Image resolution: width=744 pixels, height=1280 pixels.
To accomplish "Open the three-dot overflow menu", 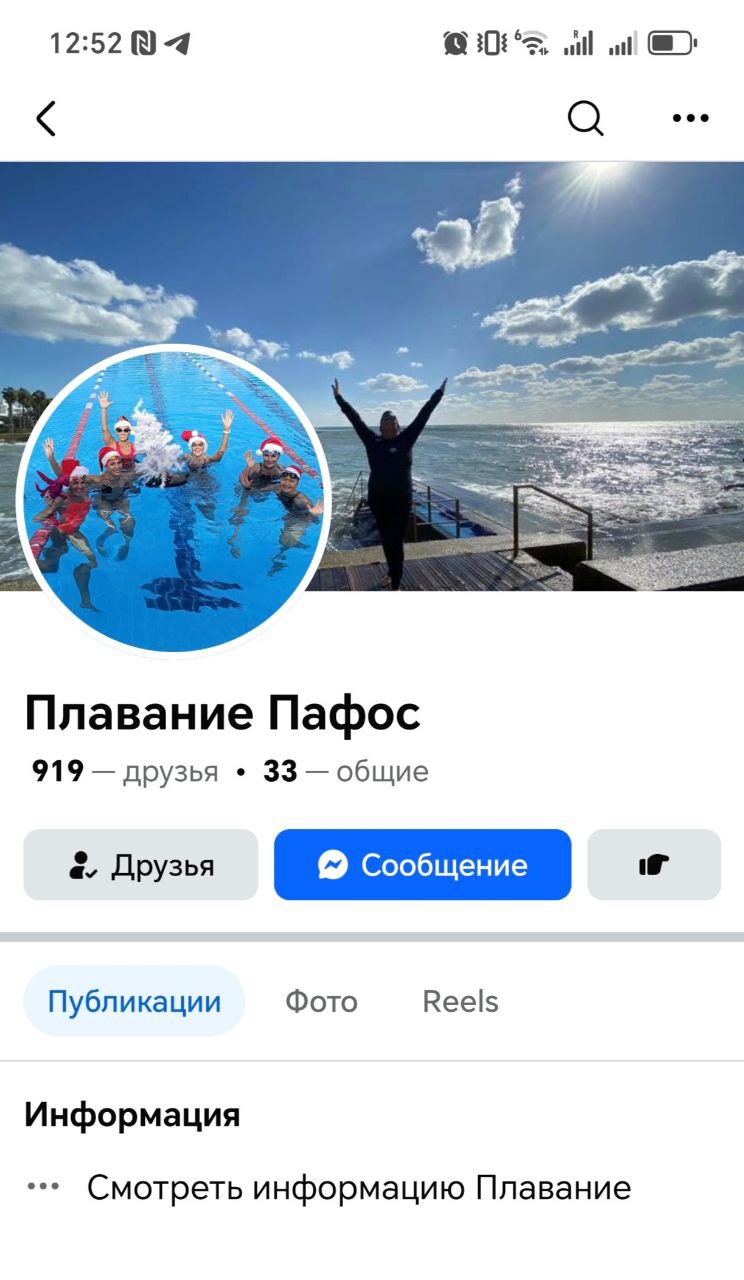I will click(690, 119).
